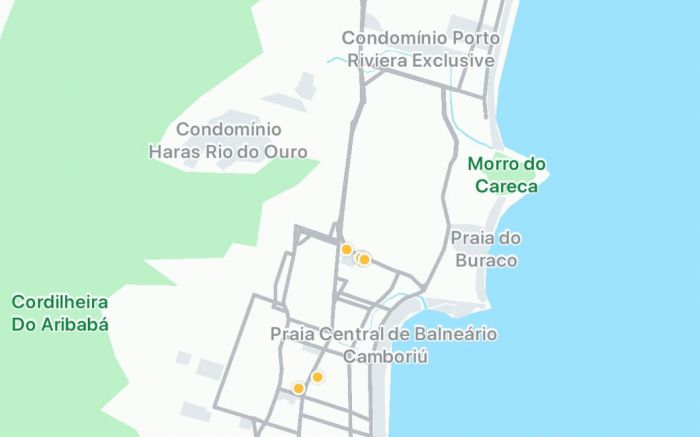Open Praia Central de Balneário Camboriú label
Screen dimensions: 700x437
click(384, 345)
